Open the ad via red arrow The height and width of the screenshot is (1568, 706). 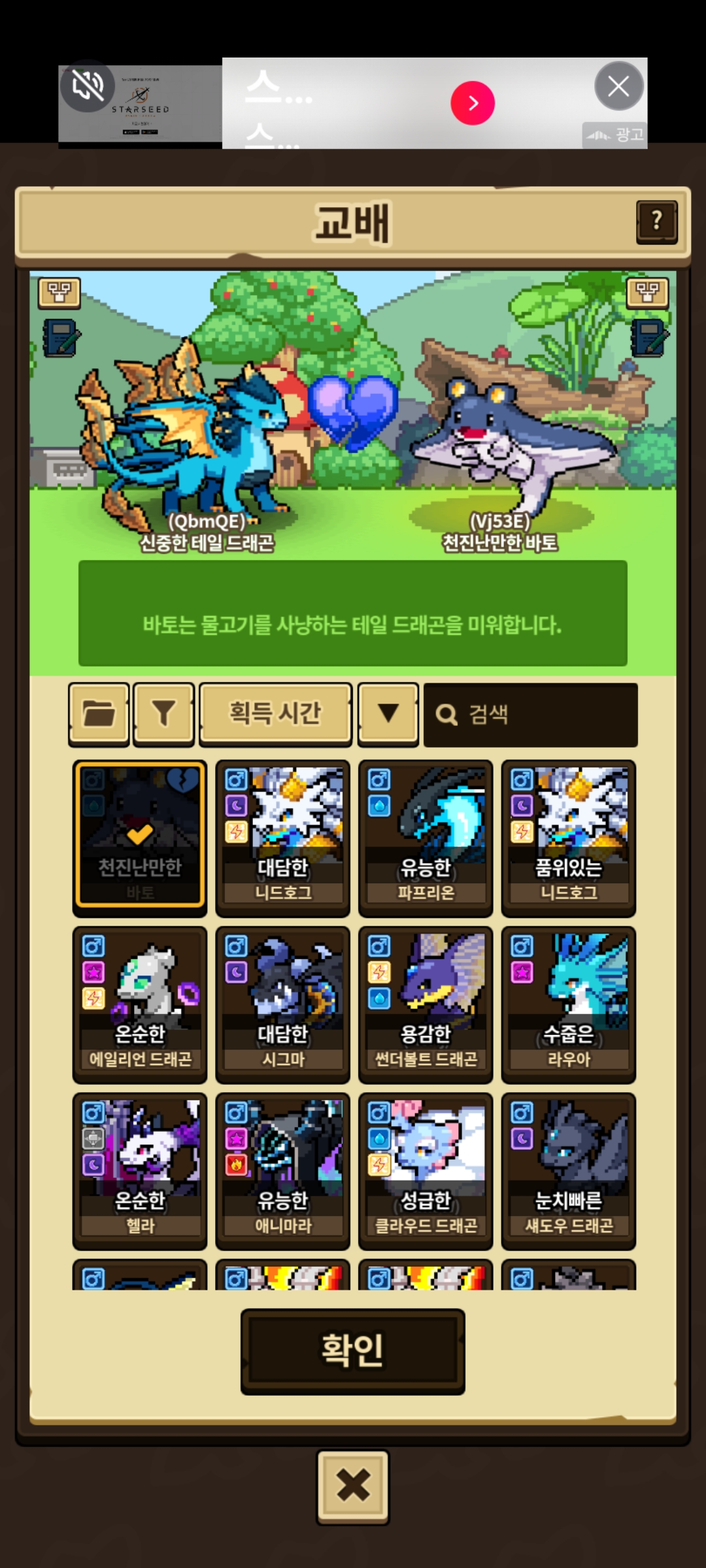point(472,103)
